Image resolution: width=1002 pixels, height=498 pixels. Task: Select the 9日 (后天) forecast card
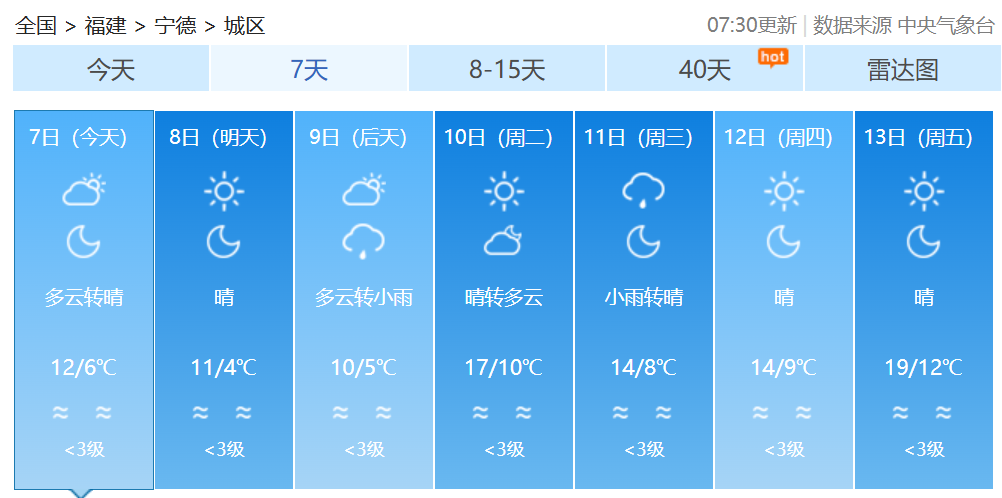[x=363, y=300]
